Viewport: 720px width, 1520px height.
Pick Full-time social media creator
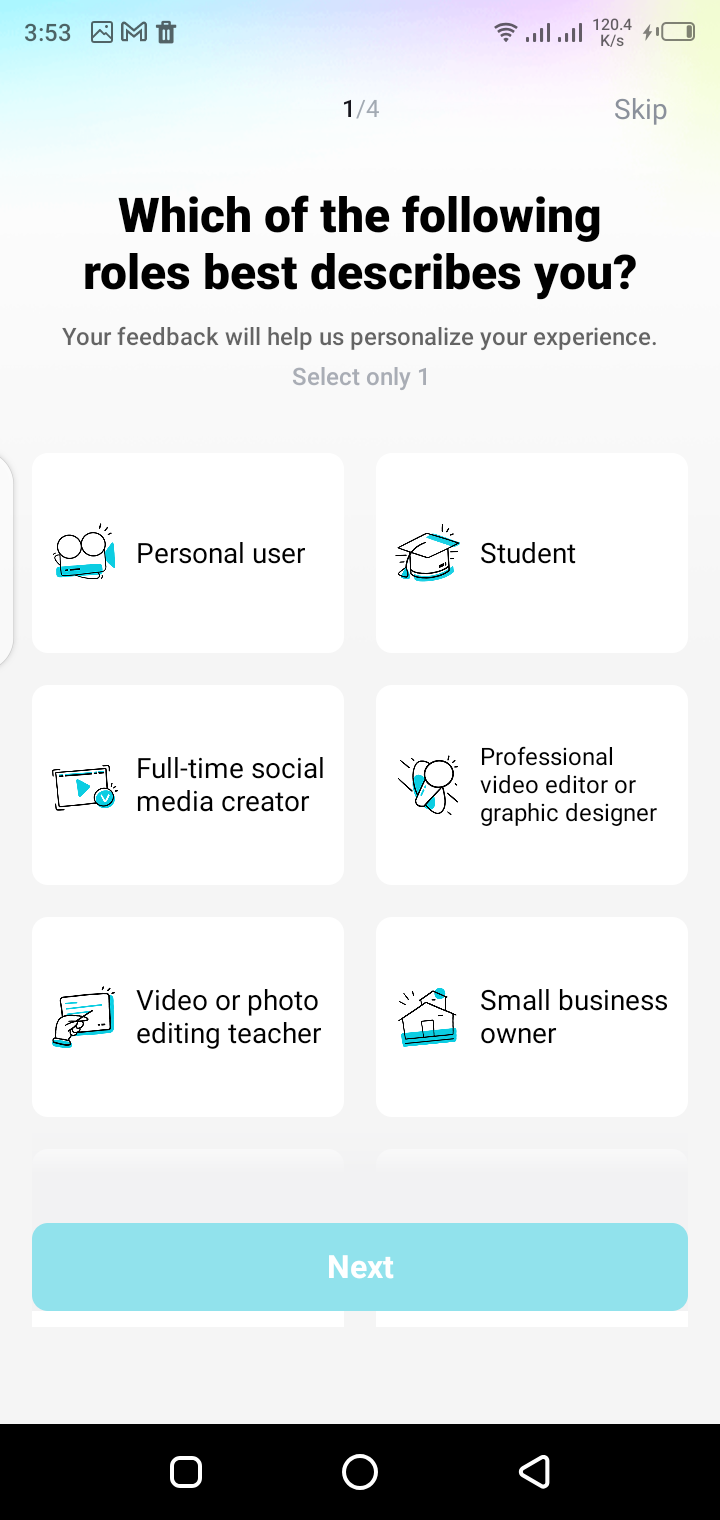[x=188, y=785]
